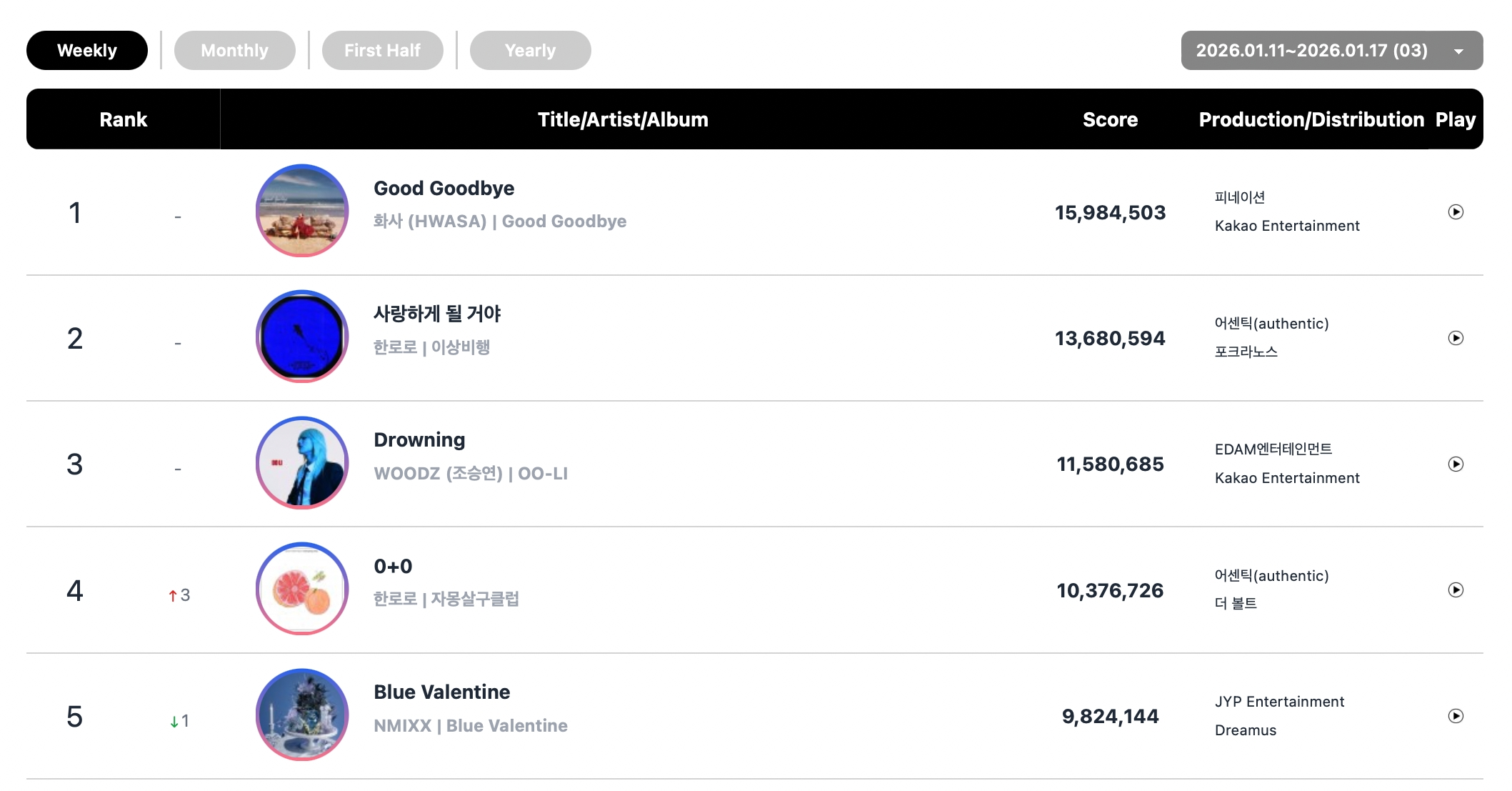Viewport: 1512px width, 791px height.
Task: Switch to the Monthly chart tab
Action: coord(234,51)
